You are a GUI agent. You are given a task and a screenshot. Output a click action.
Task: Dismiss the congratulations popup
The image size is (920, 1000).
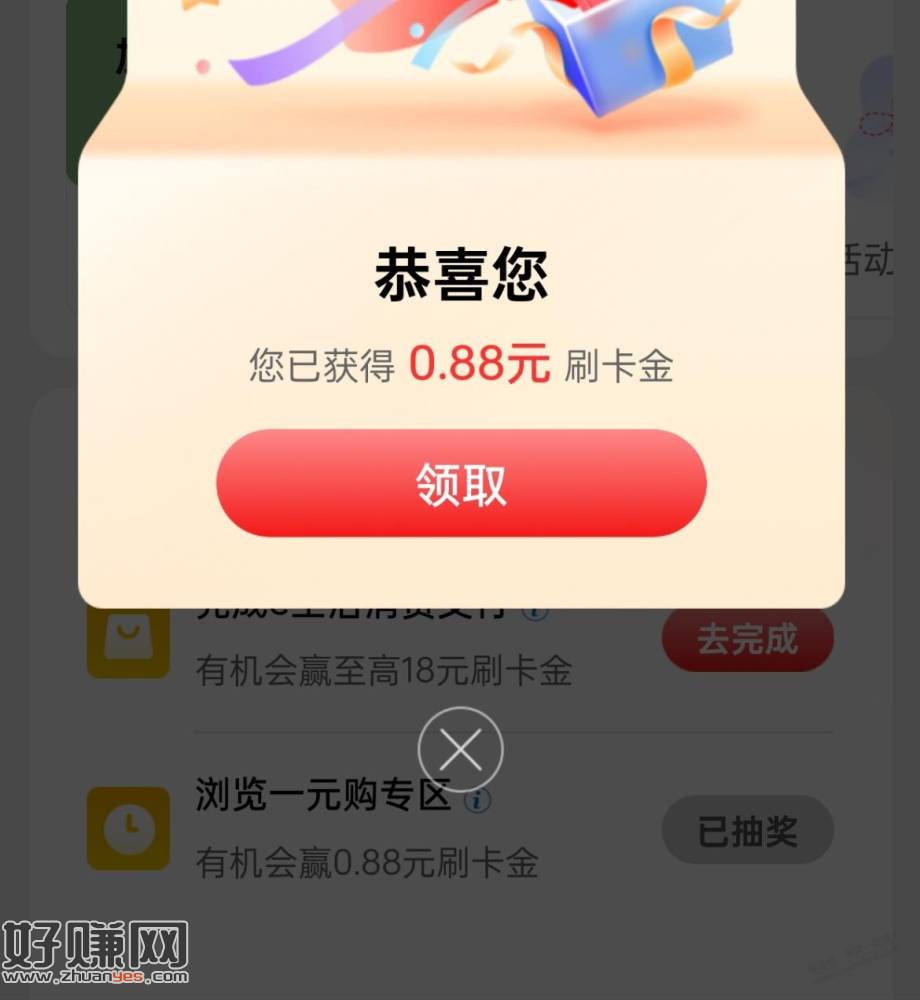click(x=460, y=749)
